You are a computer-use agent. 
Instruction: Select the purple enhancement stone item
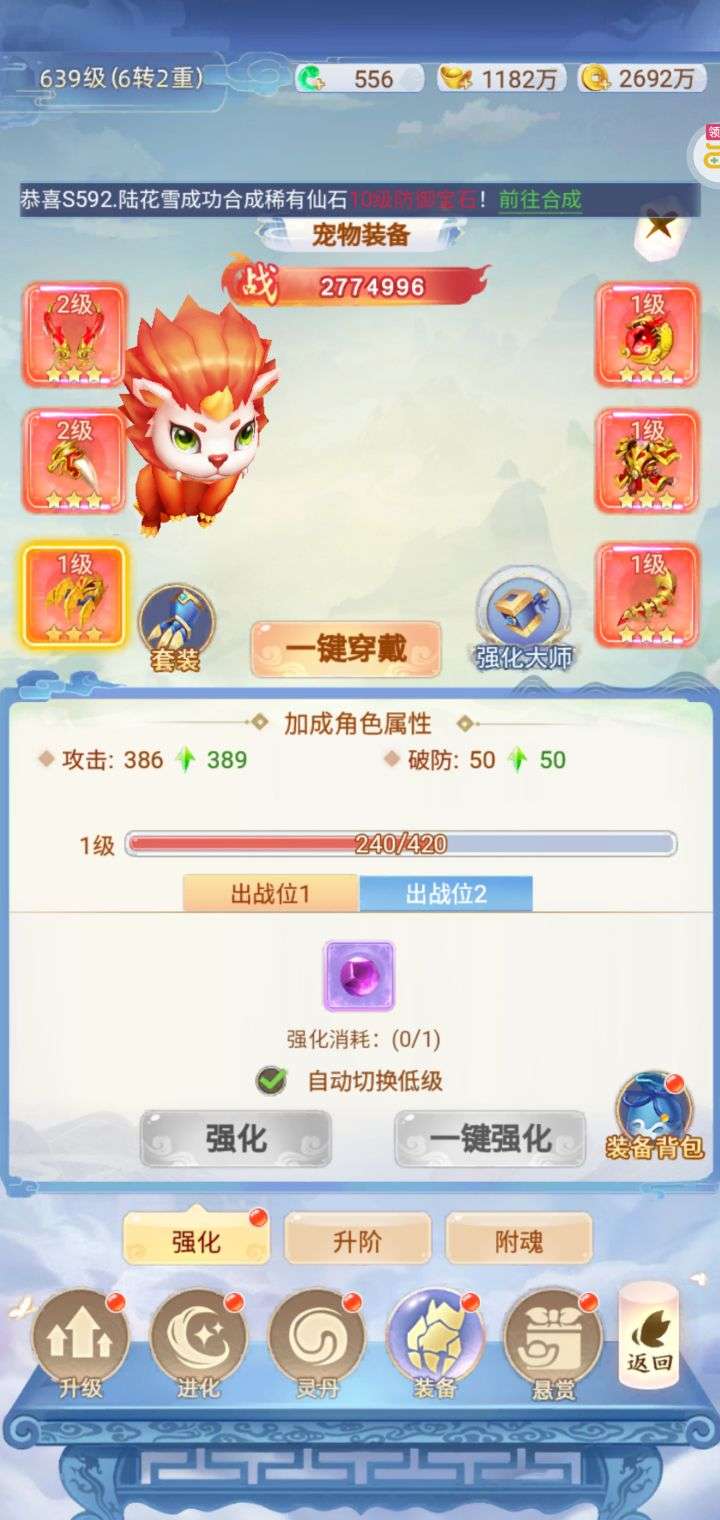coord(359,976)
